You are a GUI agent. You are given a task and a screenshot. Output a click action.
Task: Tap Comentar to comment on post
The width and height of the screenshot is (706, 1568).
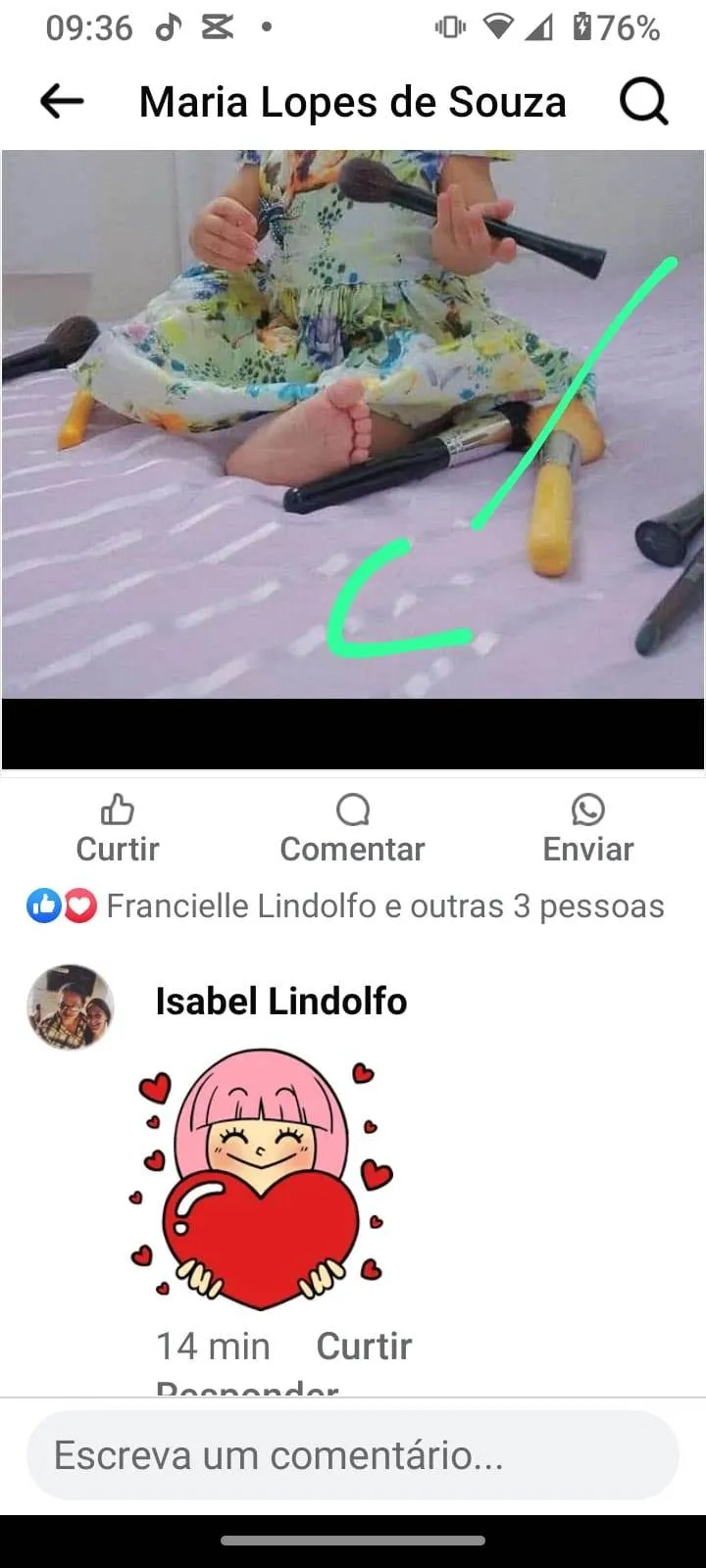352,830
